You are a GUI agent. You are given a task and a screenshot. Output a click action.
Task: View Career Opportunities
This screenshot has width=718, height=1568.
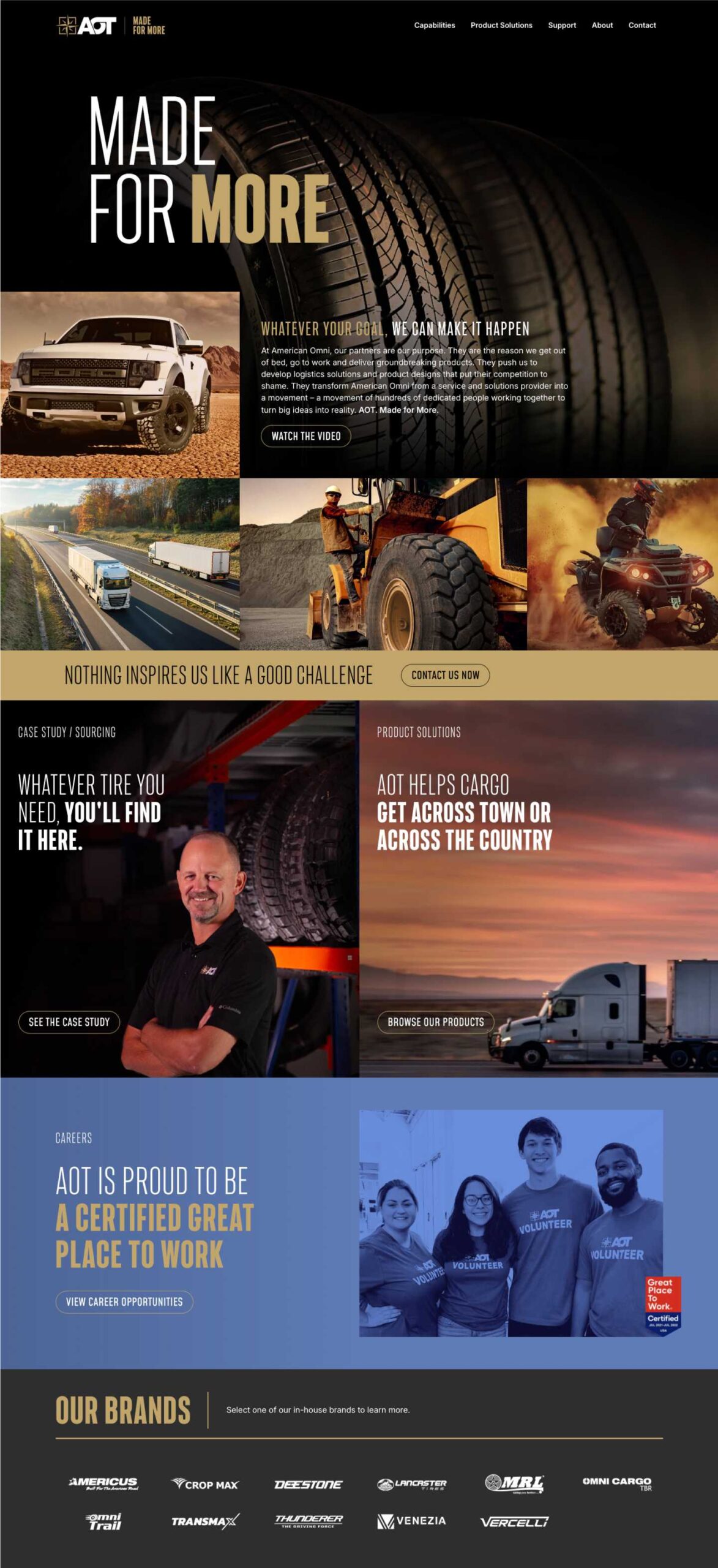click(x=124, y=1302)
